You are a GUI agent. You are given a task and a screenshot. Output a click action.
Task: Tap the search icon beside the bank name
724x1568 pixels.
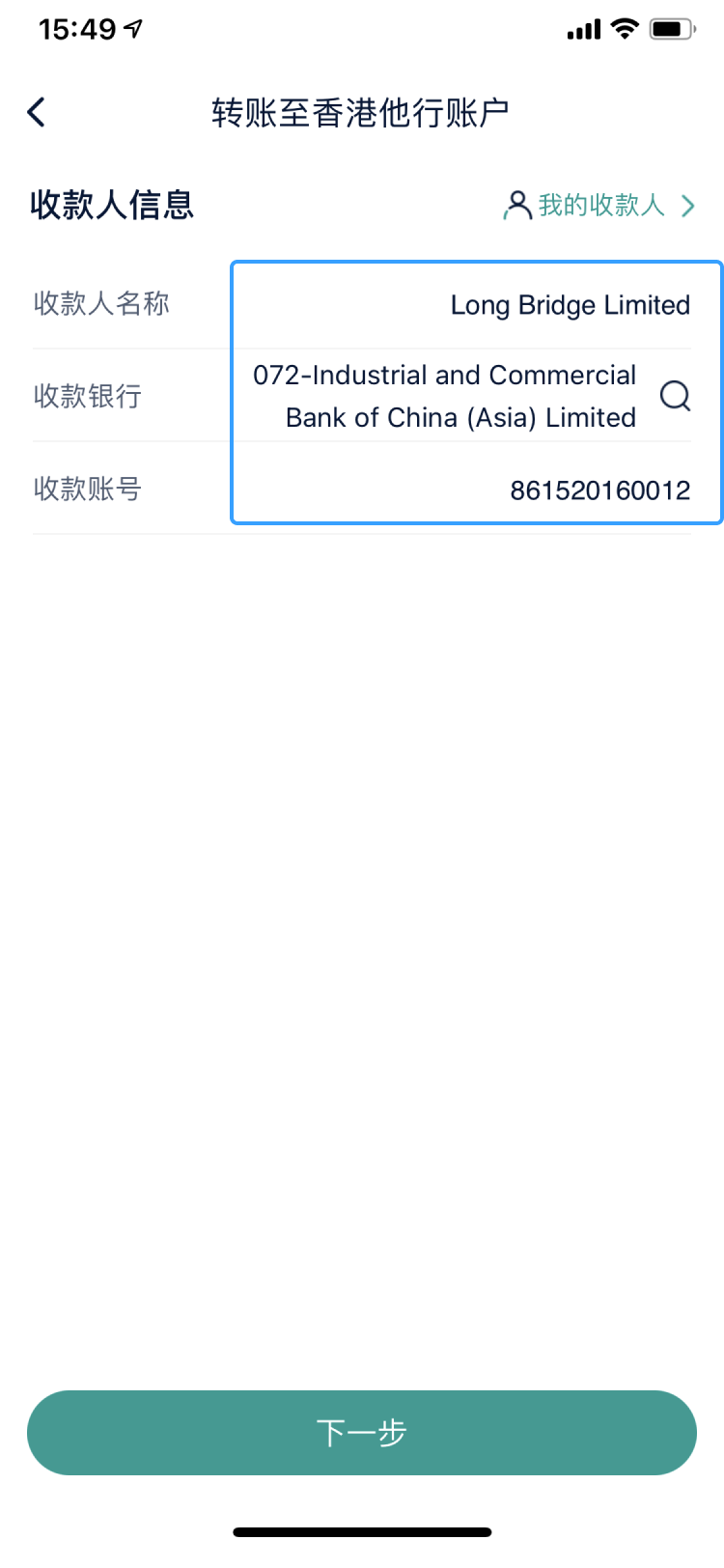[675, 396]
